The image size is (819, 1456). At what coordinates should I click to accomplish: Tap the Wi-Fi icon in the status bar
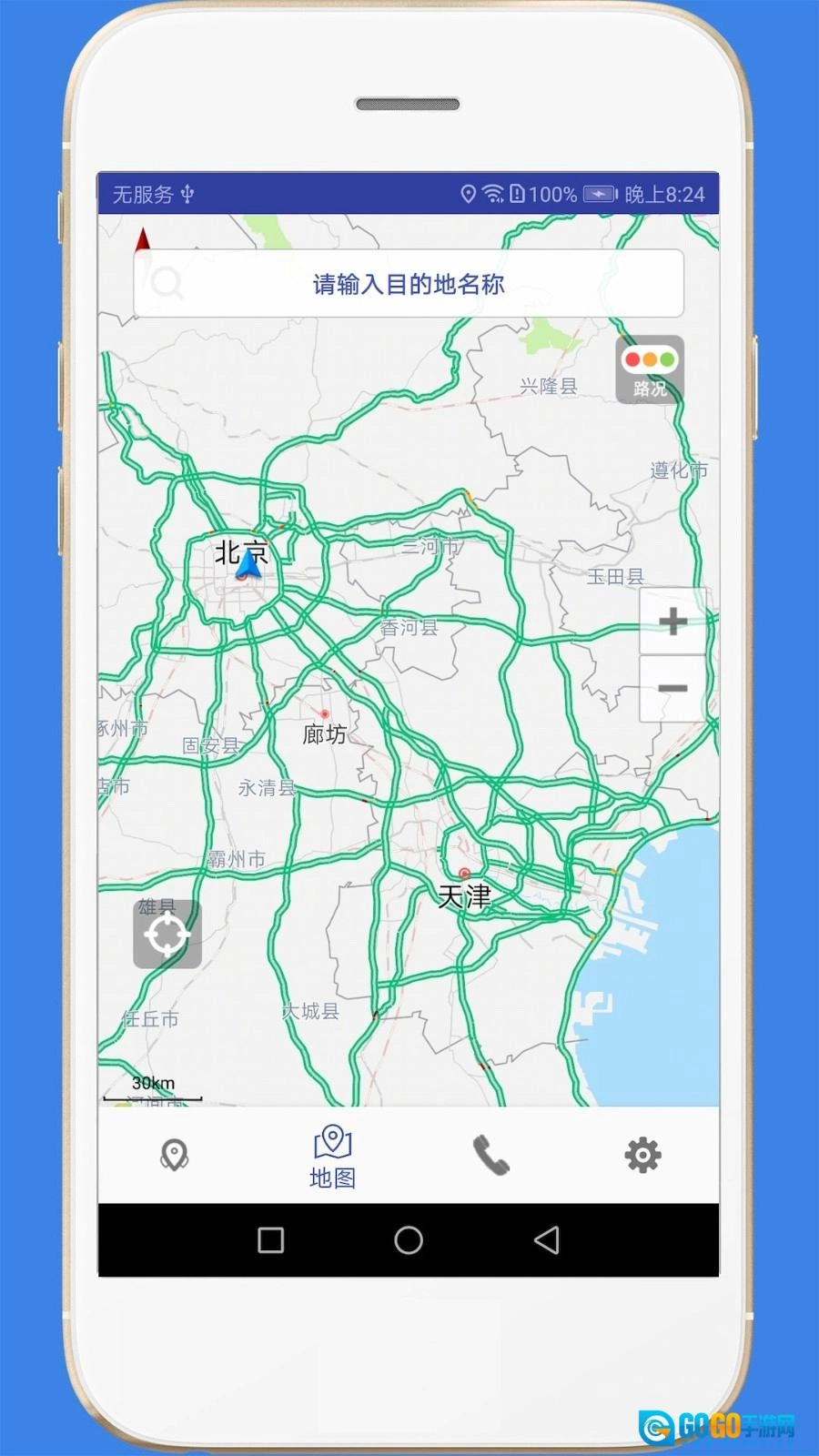(492, 193)
